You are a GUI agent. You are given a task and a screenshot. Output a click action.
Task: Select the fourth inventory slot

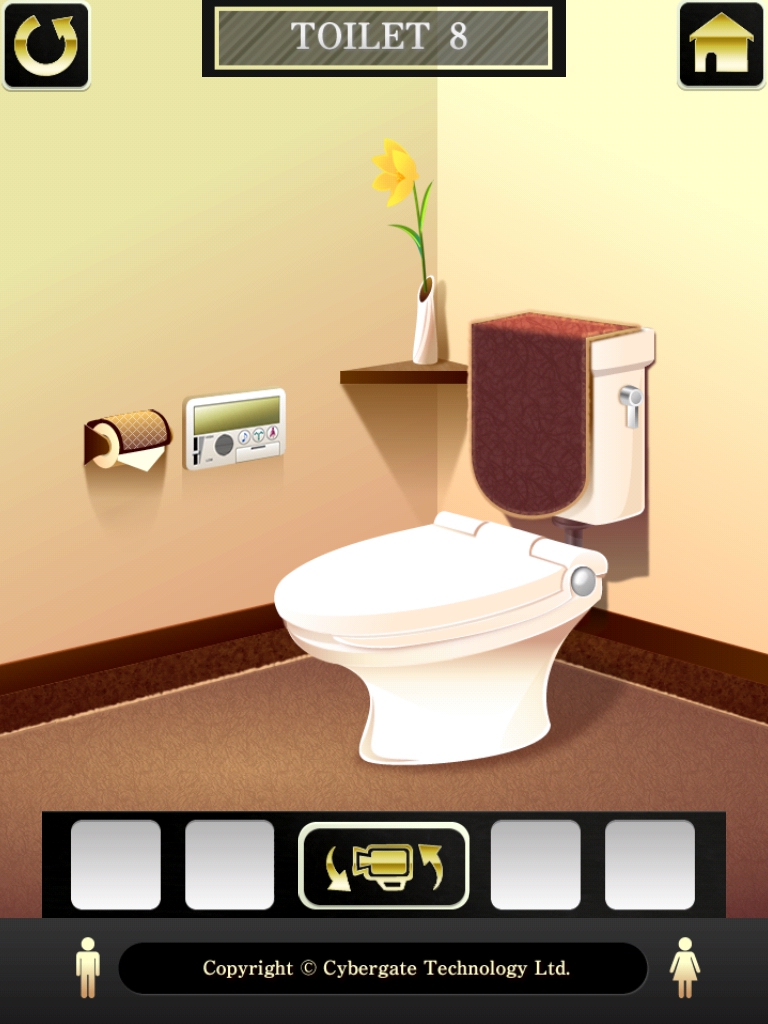click(536, 865)
